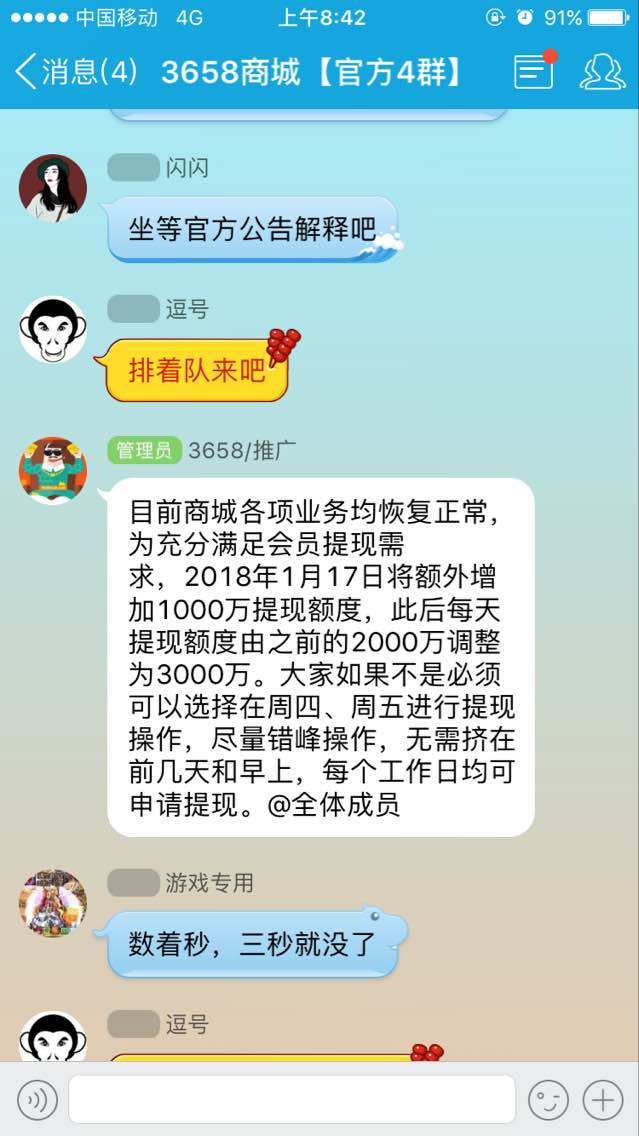
Task: Tap 闪闪's profile avatar
Action: 53,188
